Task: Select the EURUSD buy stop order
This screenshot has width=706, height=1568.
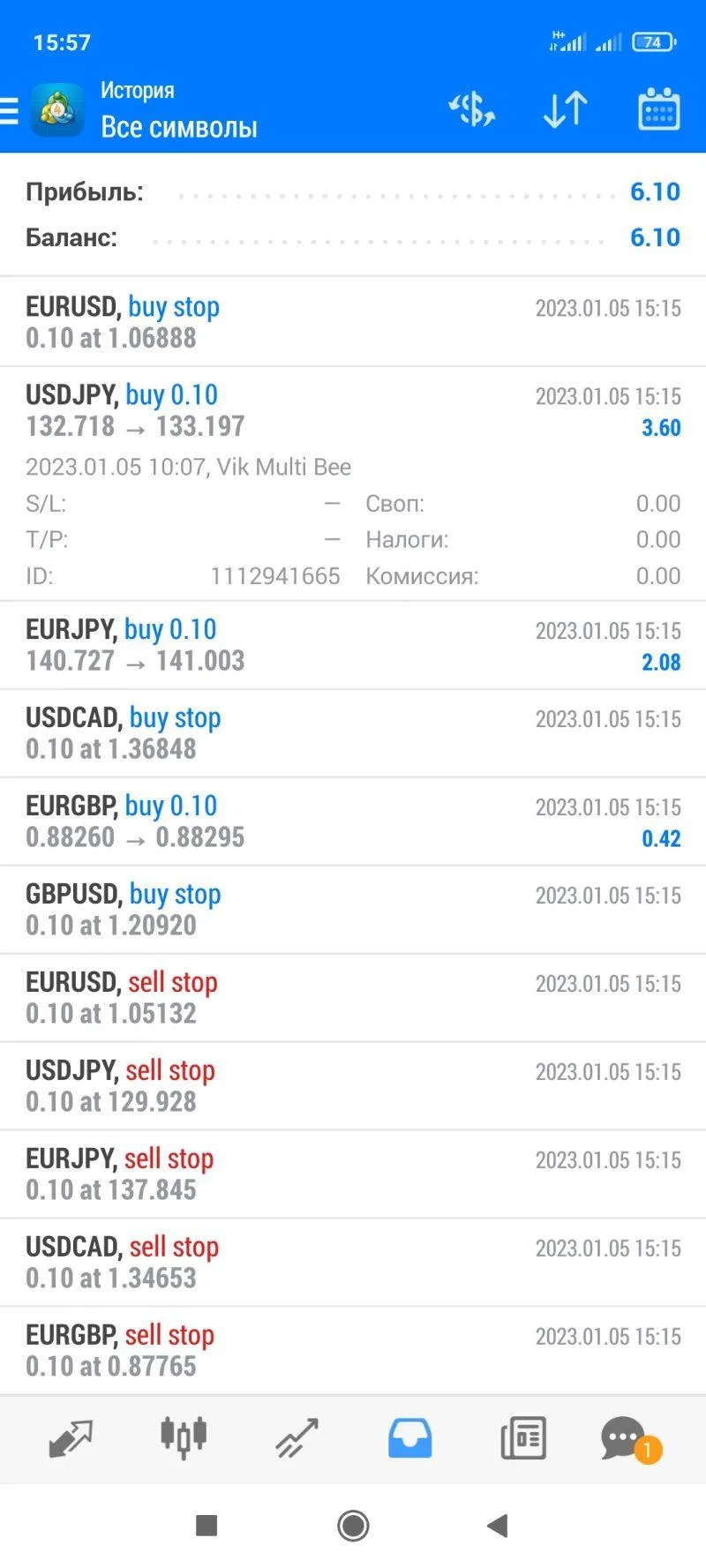Action: [353, 322]
